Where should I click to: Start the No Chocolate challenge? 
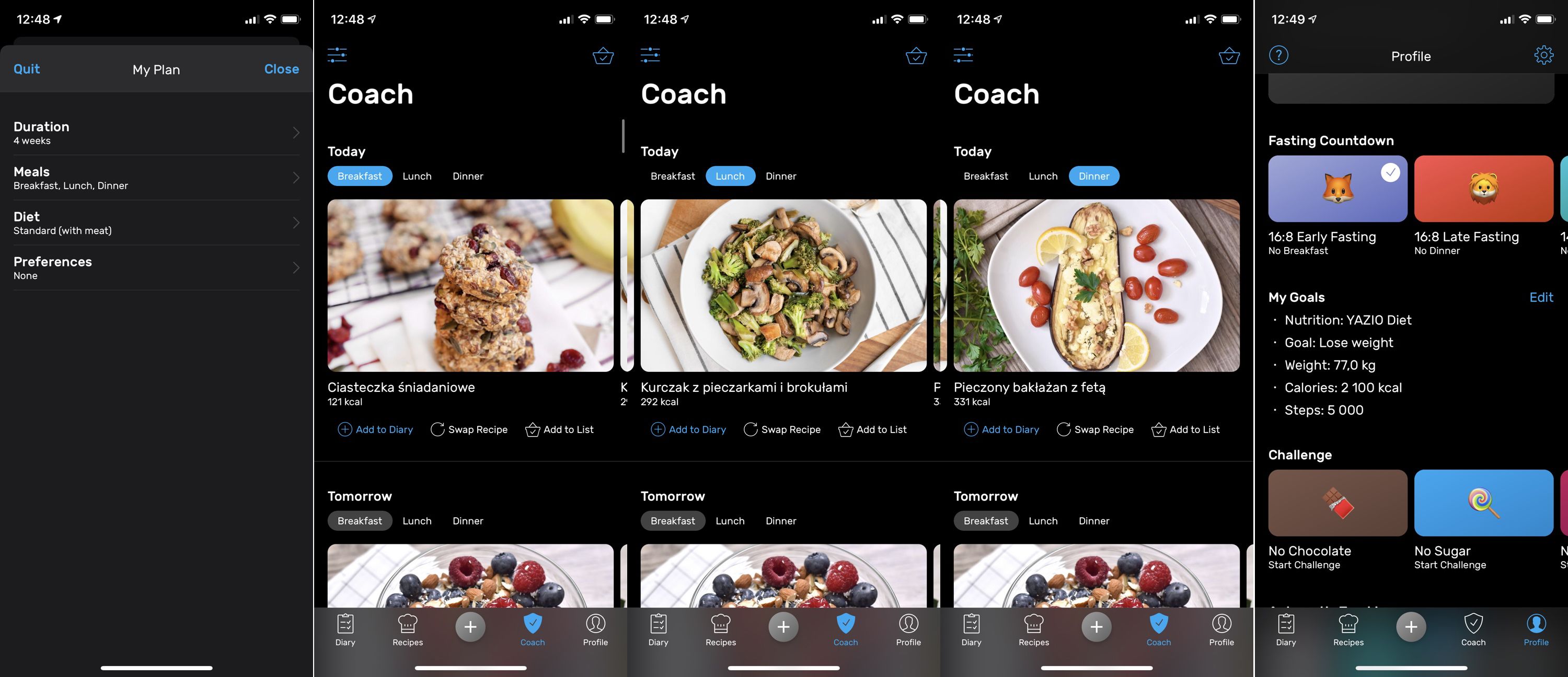click(1338, 503)
